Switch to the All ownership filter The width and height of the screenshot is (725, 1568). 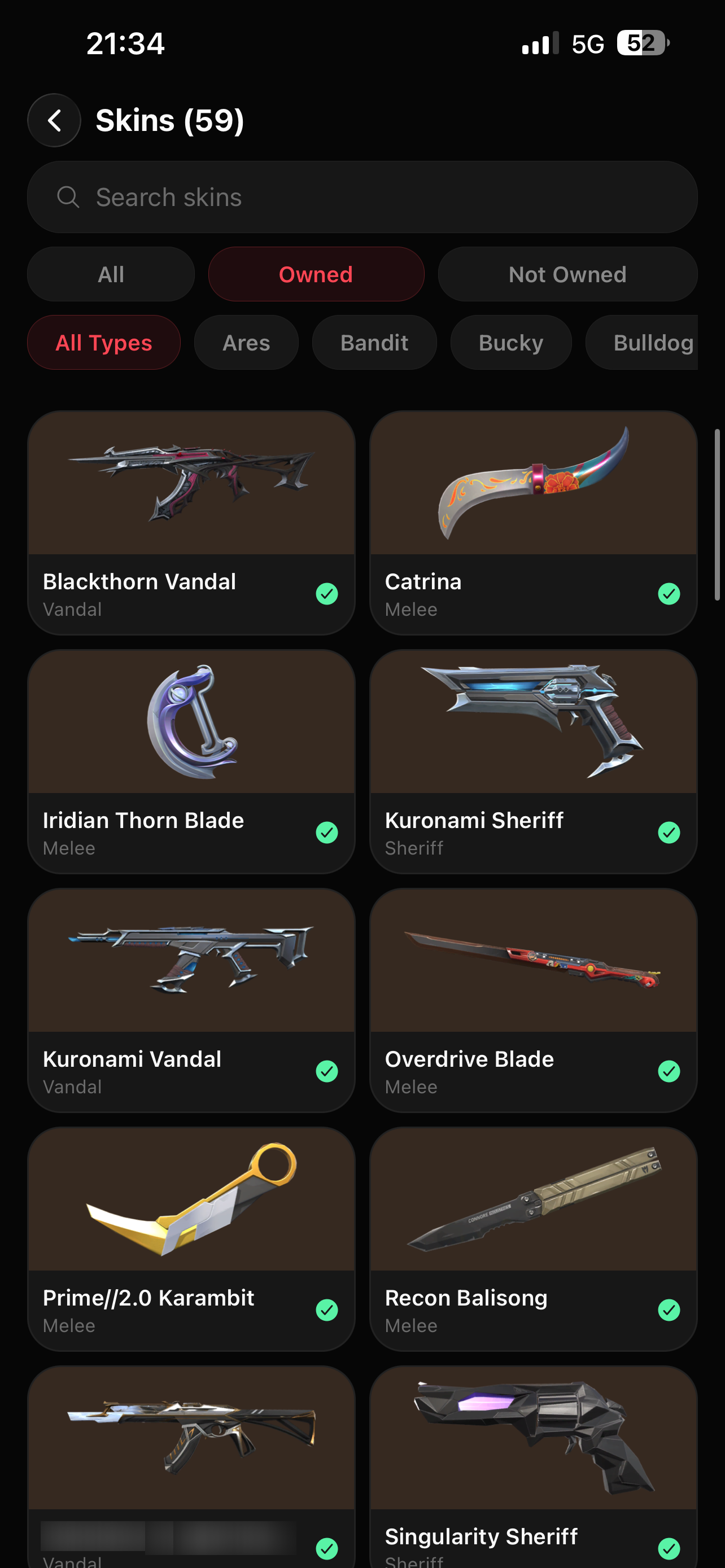(111, 274)
